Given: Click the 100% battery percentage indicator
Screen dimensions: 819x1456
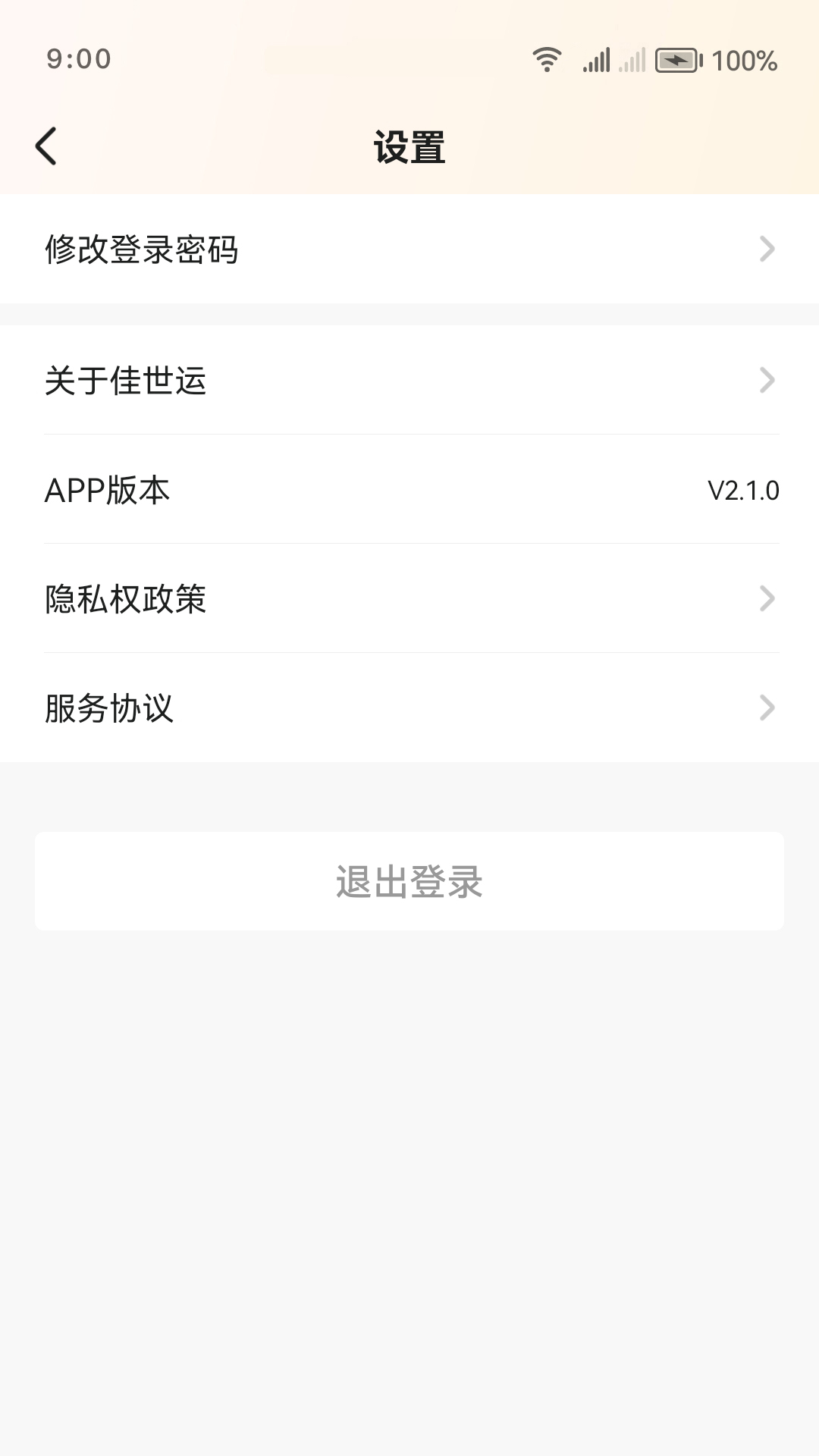Looking at the screenshot, I should [747, 60].
